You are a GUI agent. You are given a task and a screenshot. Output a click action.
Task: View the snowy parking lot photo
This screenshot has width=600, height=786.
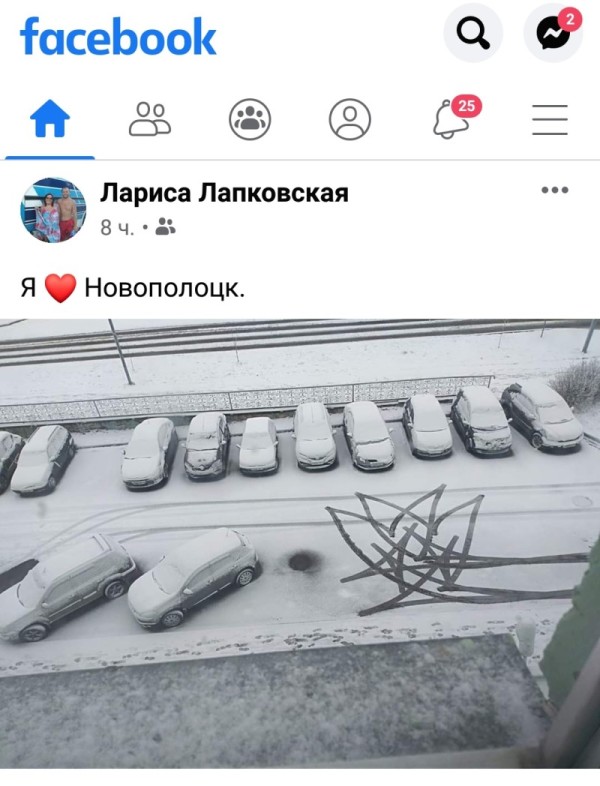[300, 540]
